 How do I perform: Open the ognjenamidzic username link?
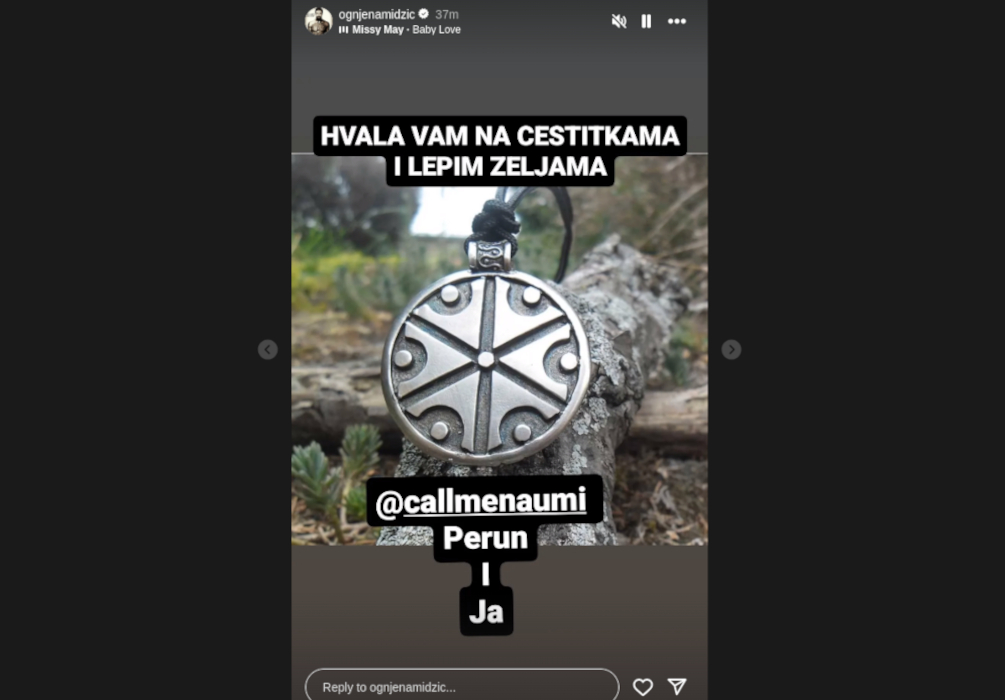[376, 14]
